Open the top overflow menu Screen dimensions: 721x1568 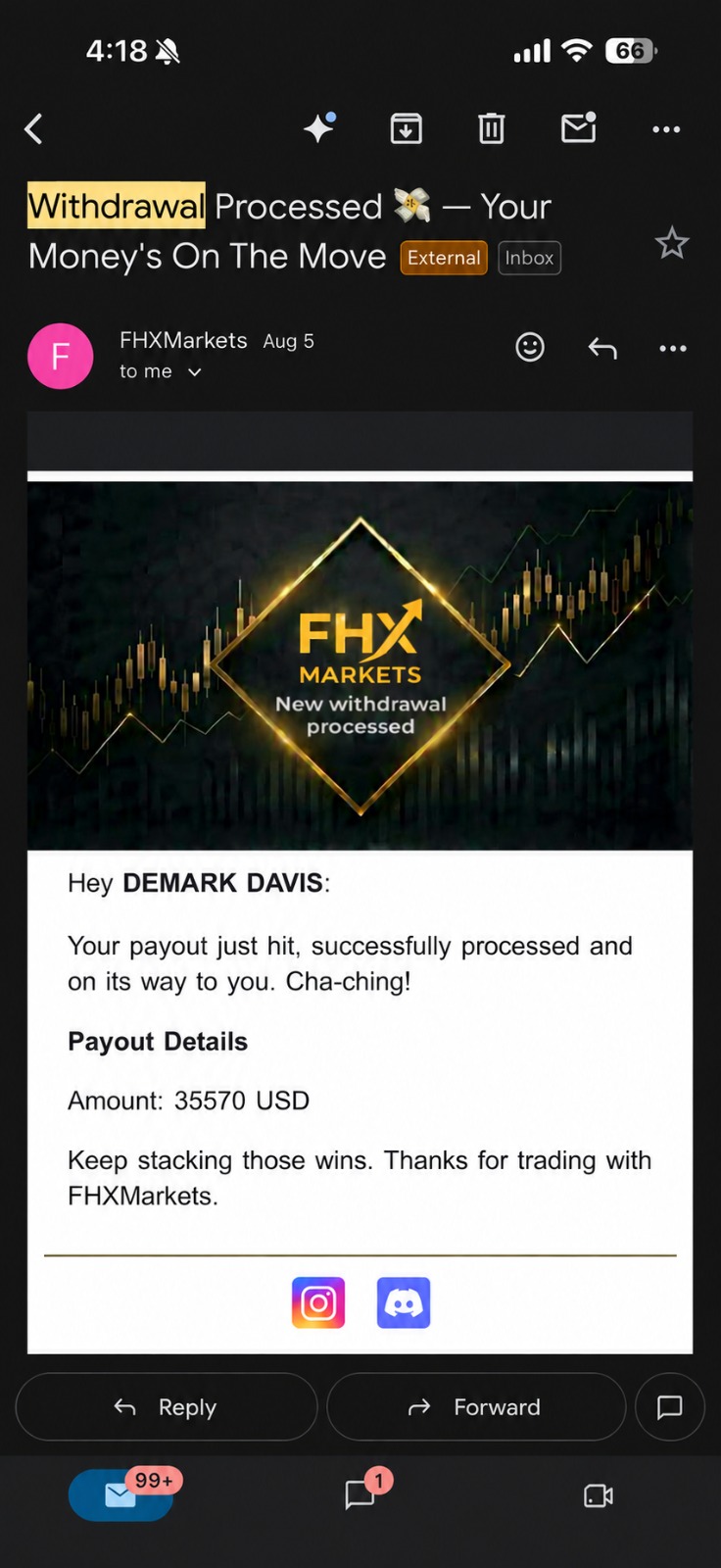(x=666, y=129)
